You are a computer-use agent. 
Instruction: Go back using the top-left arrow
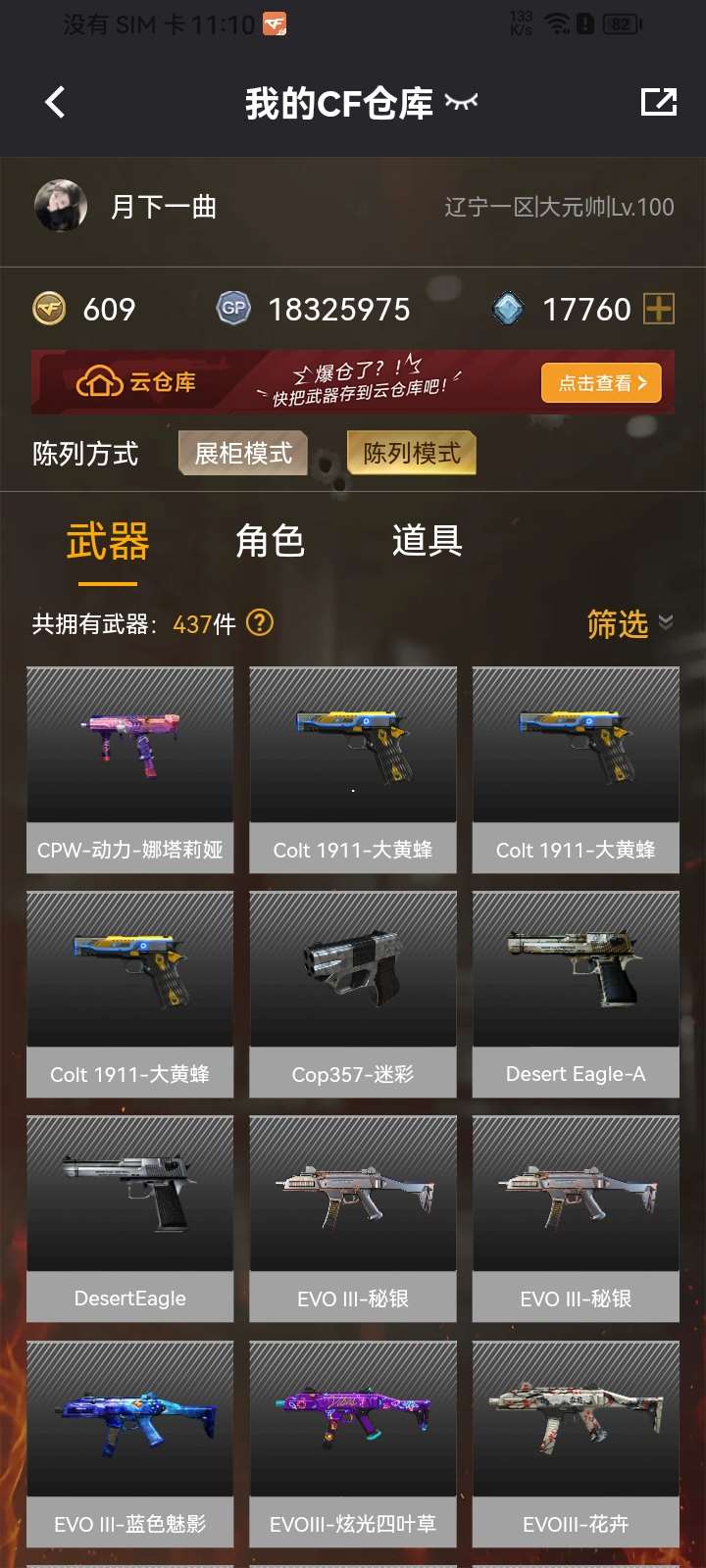tap(56, 102)
